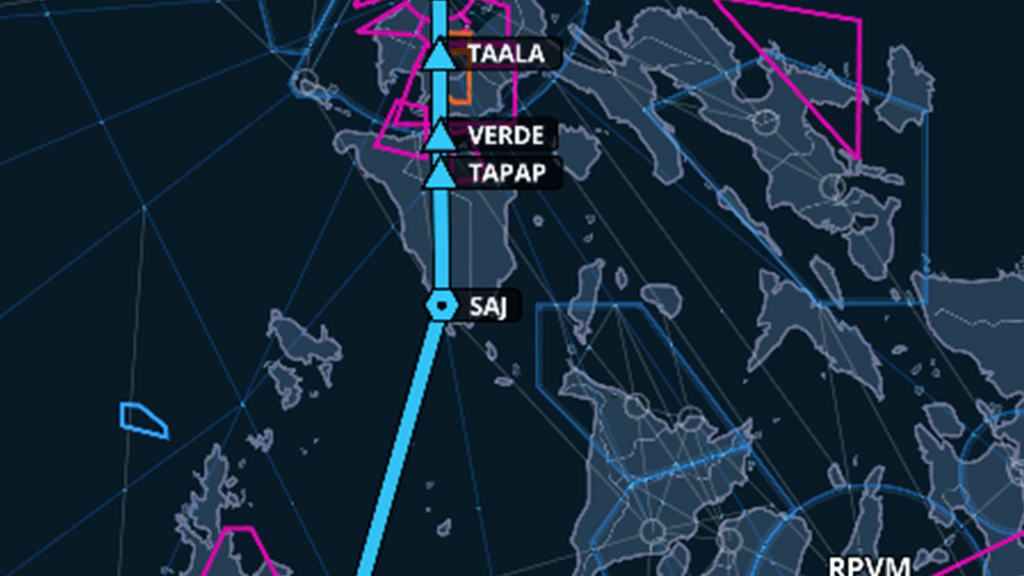Tap the VERDE waypoint marker
Viewport: 1024px width, 576px height.
tap(440, 136)
